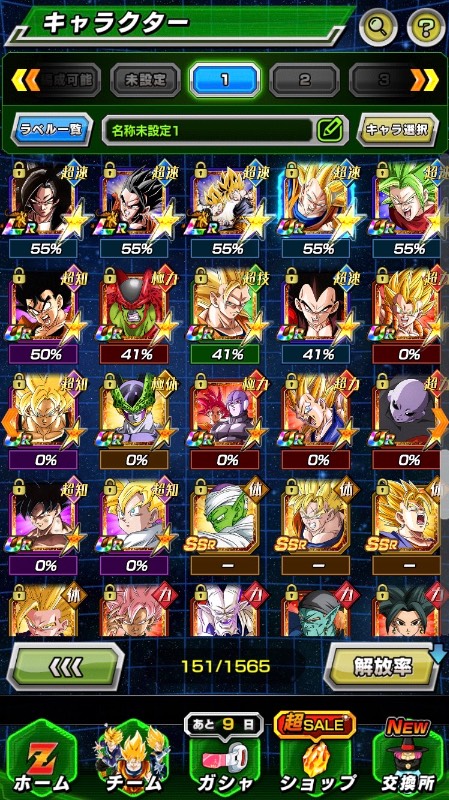Switch to label tab 3
This screenshot has width=449, height=800.
click(x=384, y=80)
